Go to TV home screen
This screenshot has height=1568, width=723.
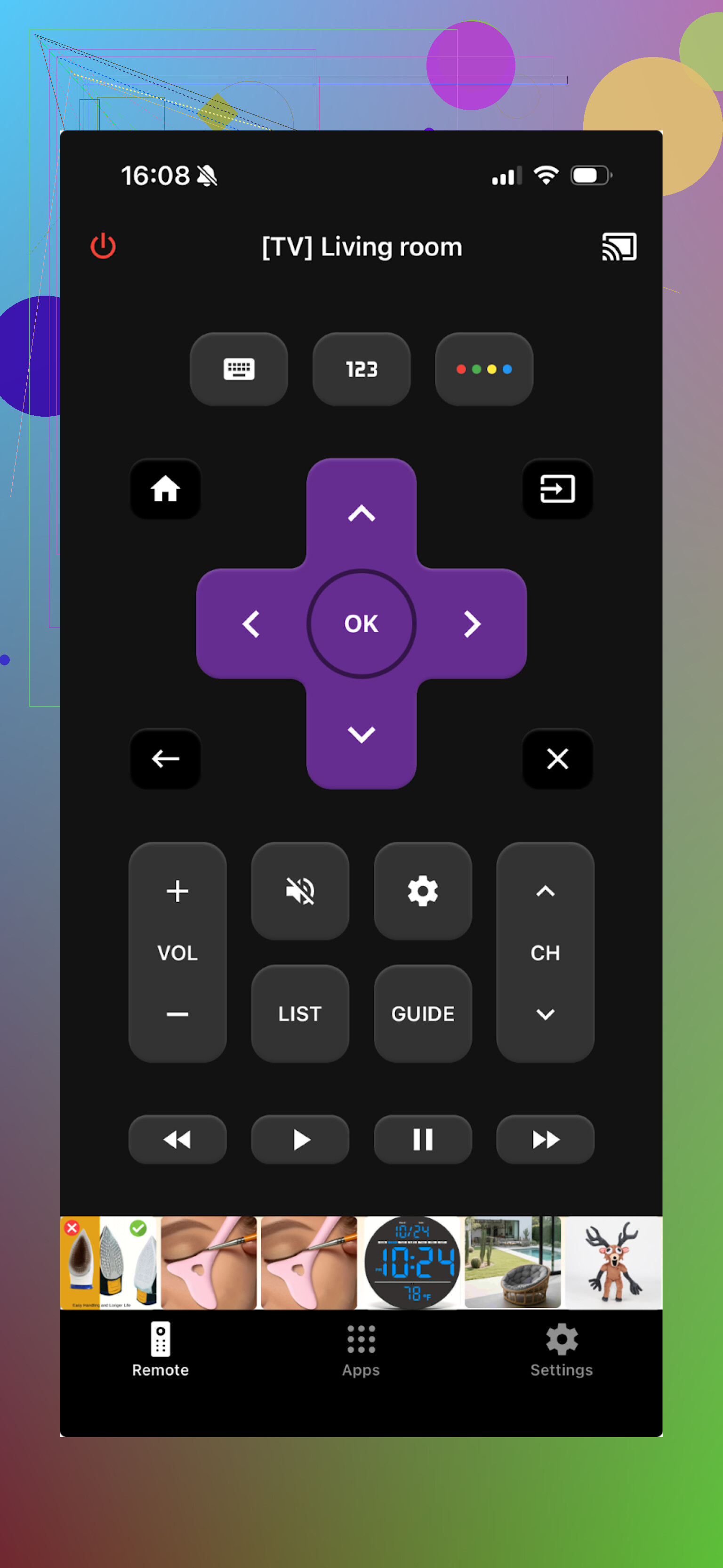[166, 489]
